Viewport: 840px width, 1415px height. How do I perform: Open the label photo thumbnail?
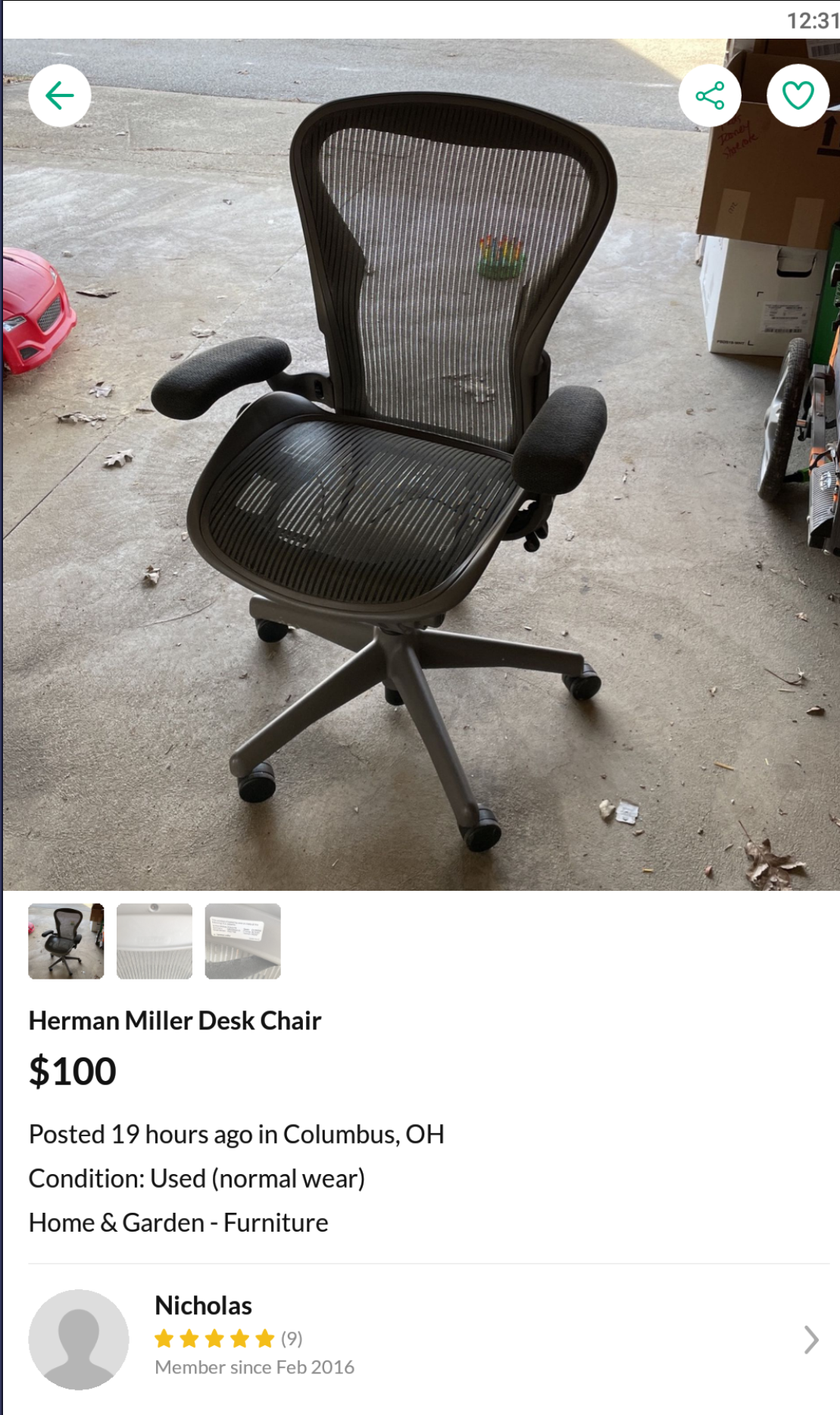(242, 942)
